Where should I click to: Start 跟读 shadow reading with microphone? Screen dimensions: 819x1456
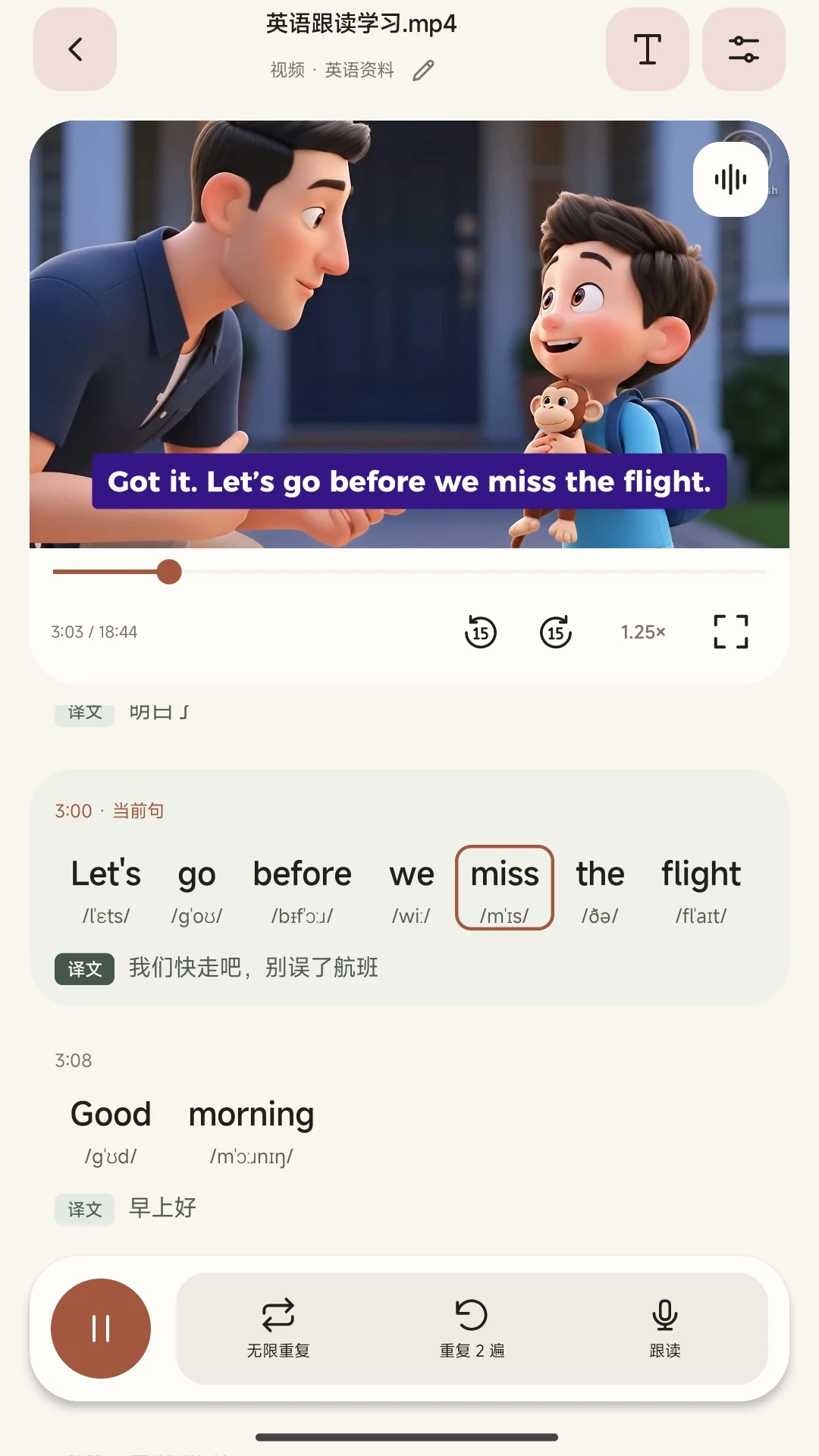click(665, 1329)
